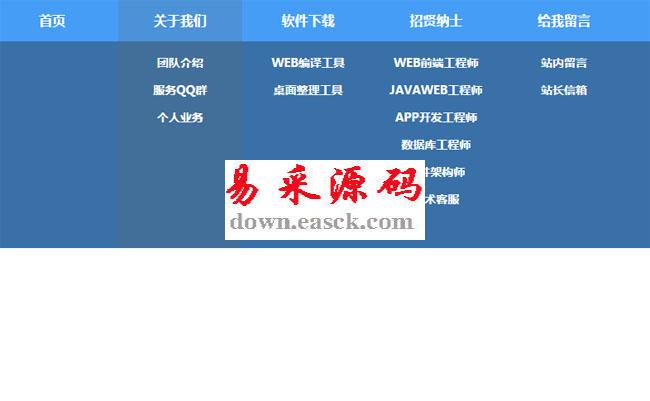Screen dimensions: 650x401
Task: Open the 招贤纳士 nav item
Action: [x=436, y=20]
